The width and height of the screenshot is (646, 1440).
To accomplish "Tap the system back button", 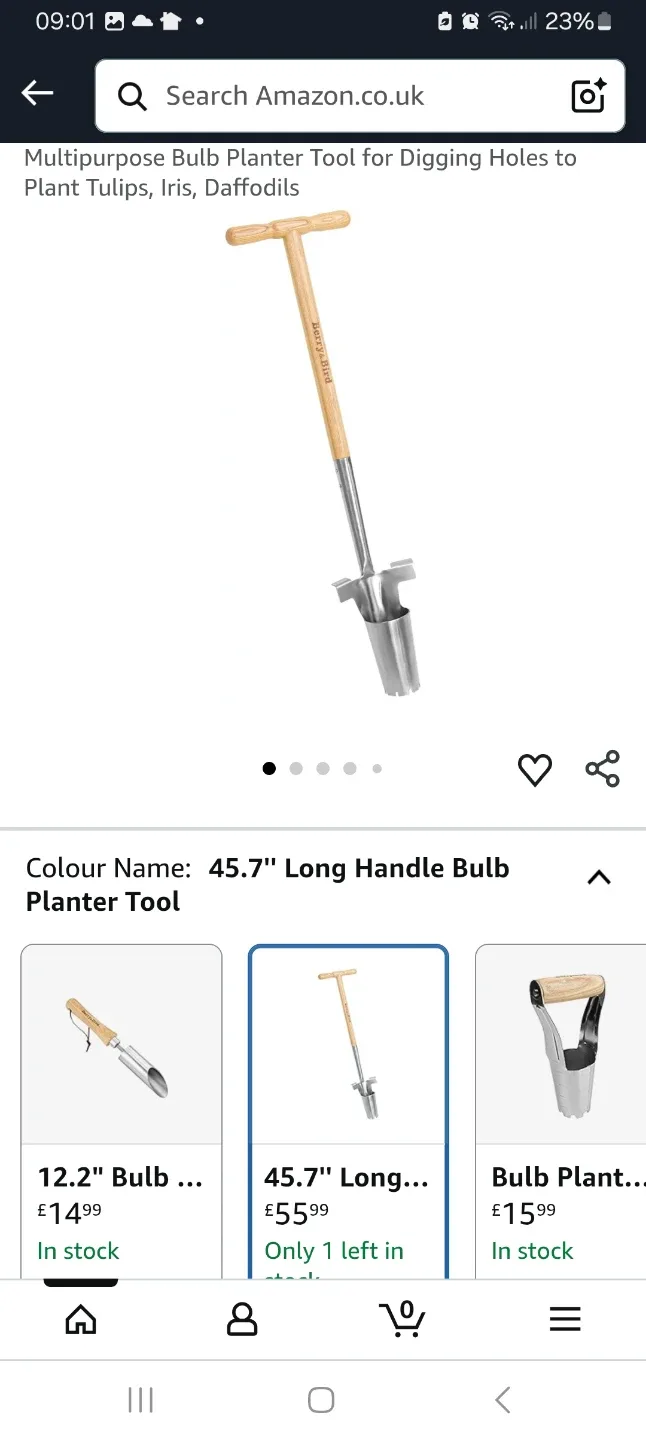I will (x=503, y=1400).
